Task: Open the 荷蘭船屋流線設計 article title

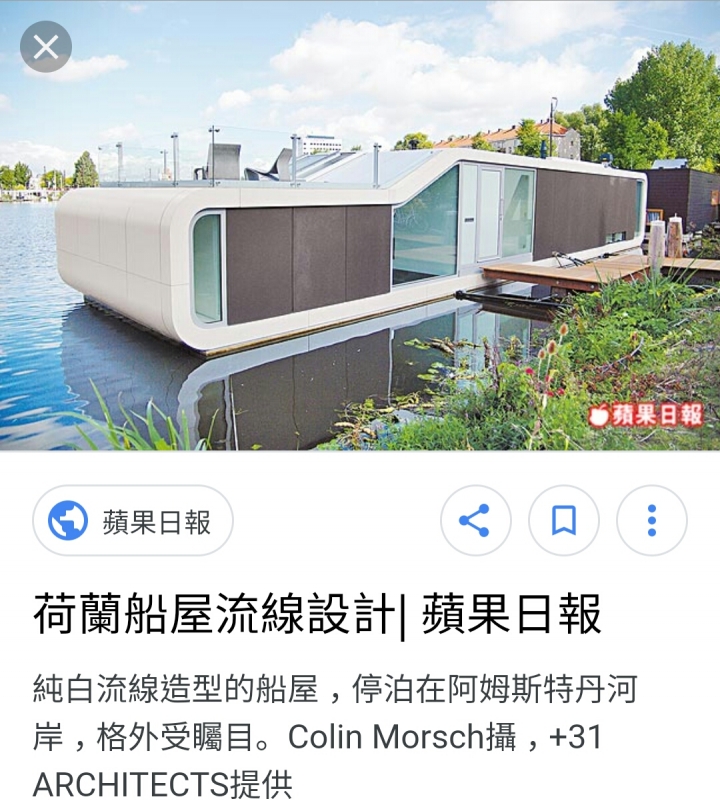Action: 318,615
